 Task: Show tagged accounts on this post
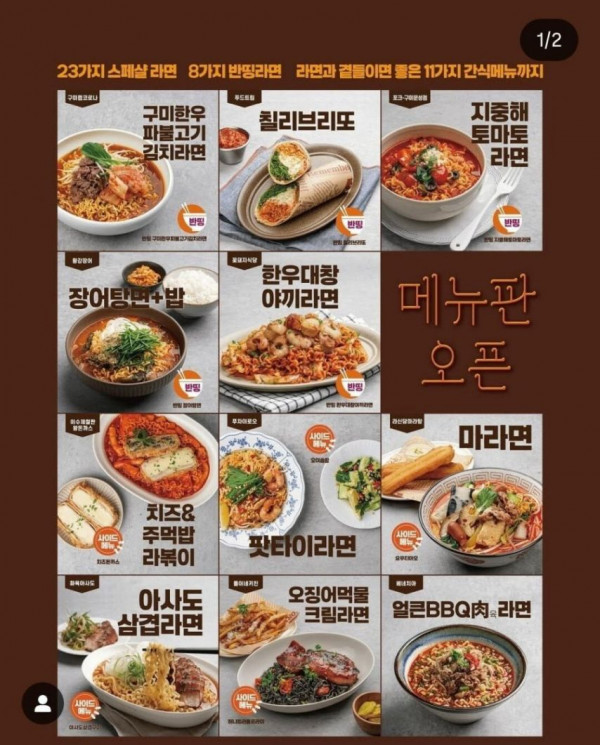point(41,702)
